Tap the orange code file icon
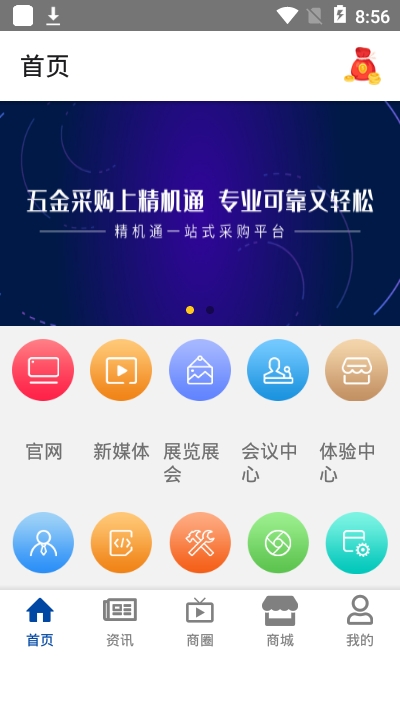 [x=121, y=543]
